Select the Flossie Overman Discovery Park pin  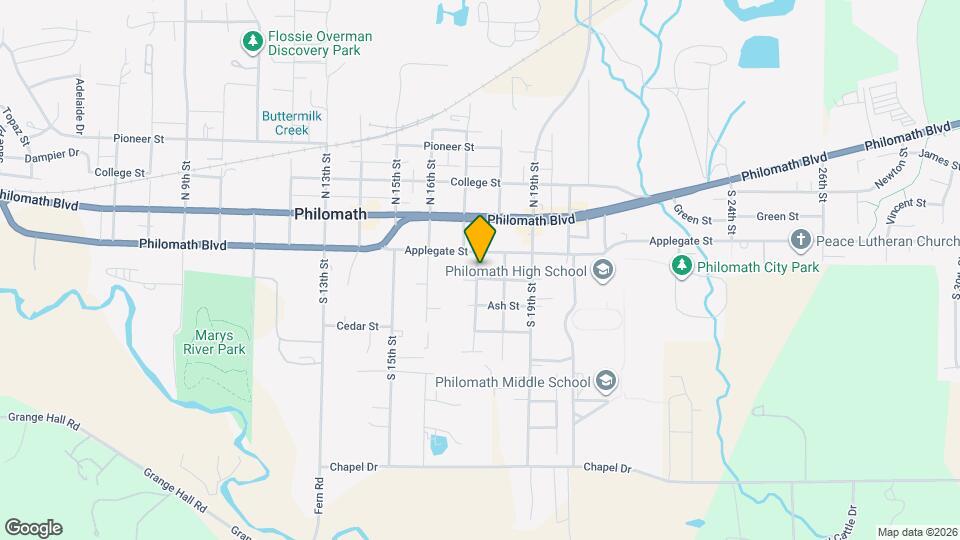tap(252, 42)
